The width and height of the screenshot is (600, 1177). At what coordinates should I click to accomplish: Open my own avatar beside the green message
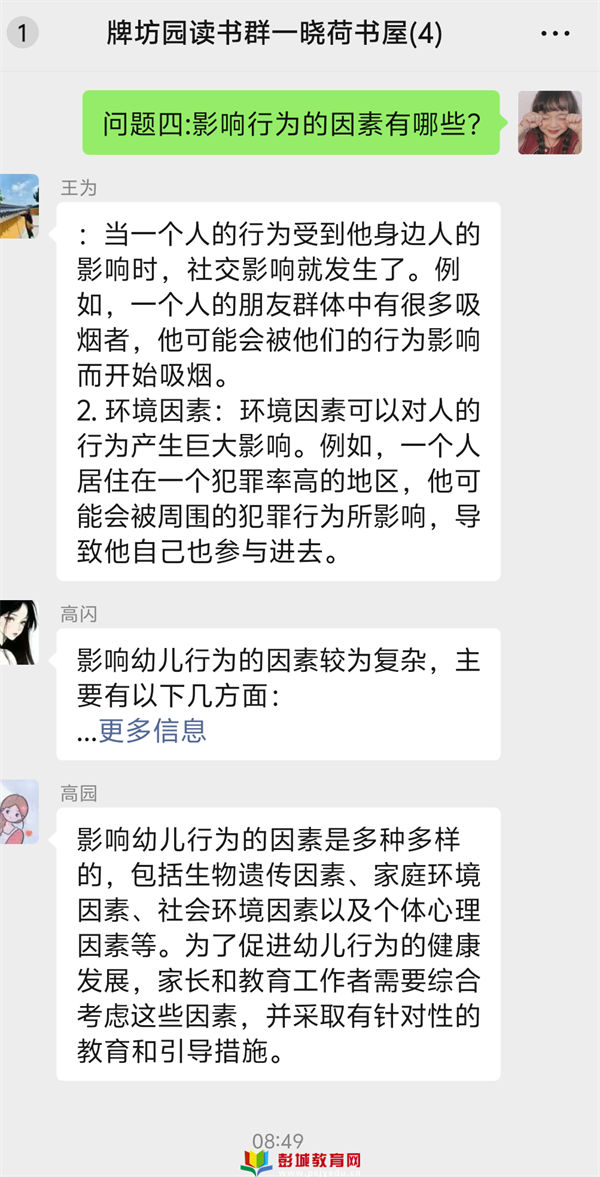(549, 122)
